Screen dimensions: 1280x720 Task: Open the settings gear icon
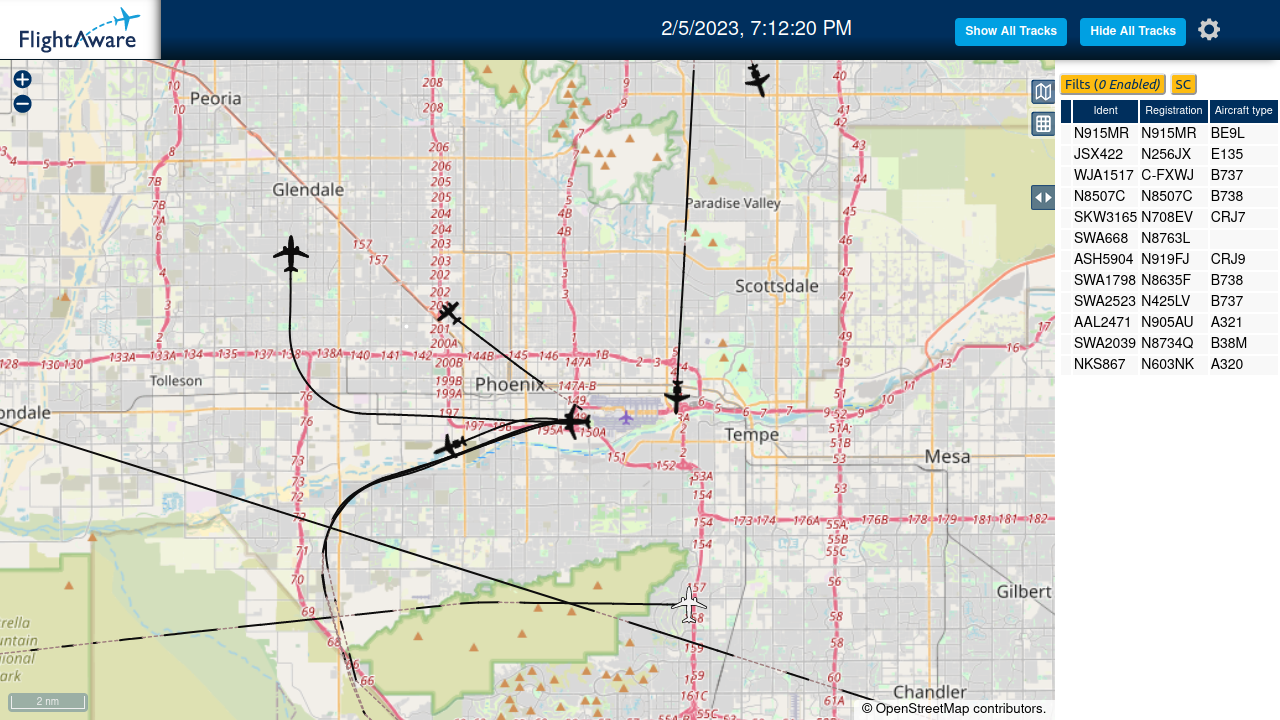[x=1209, y=30]
